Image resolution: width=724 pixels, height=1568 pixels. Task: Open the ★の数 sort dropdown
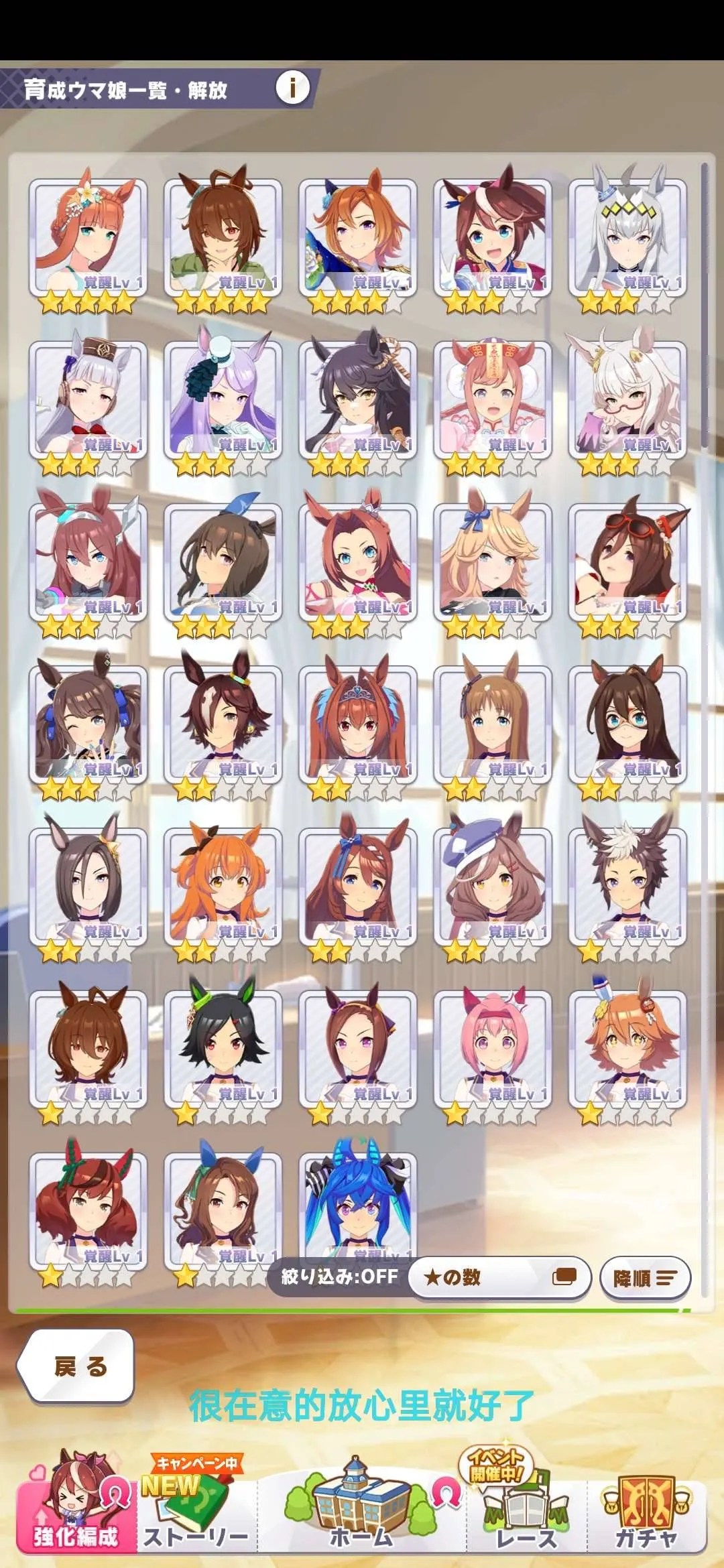click(x=499, y=1277)
